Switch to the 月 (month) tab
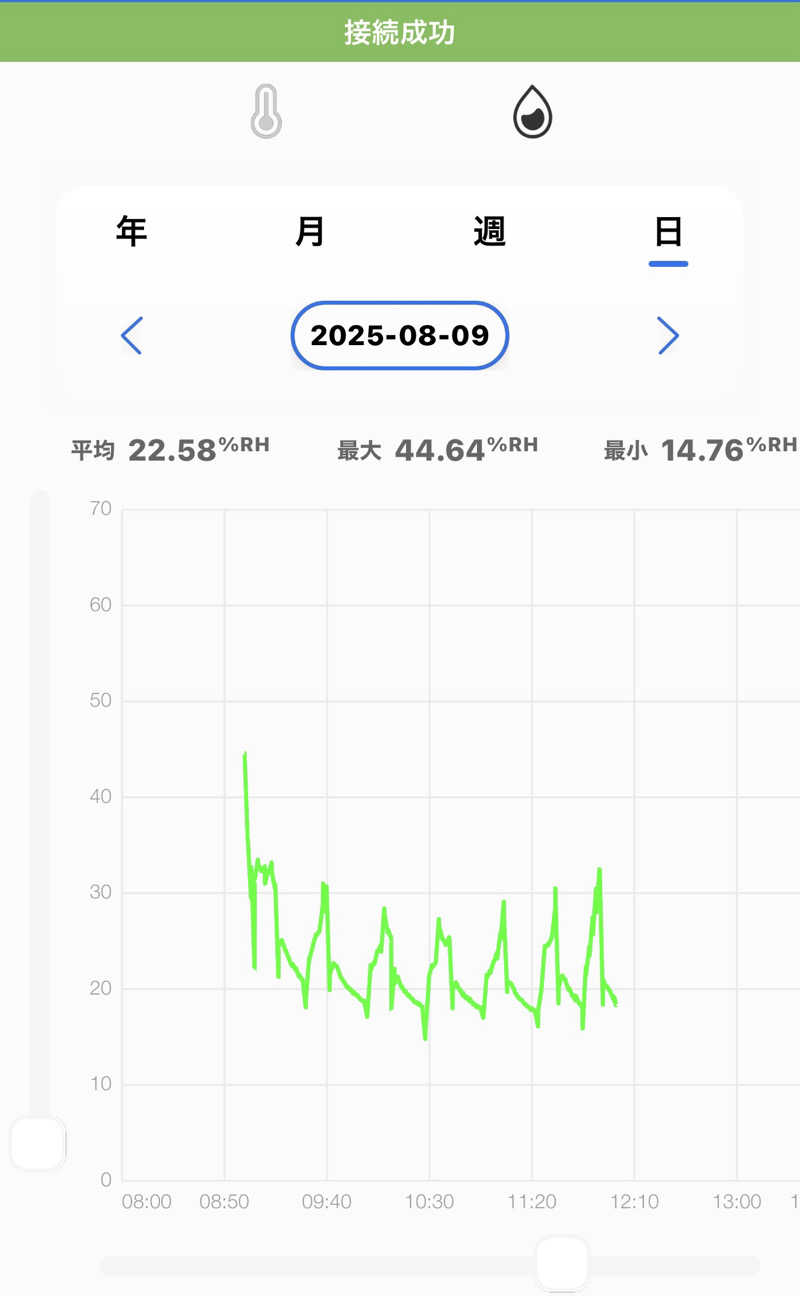 tap(310, 232)
